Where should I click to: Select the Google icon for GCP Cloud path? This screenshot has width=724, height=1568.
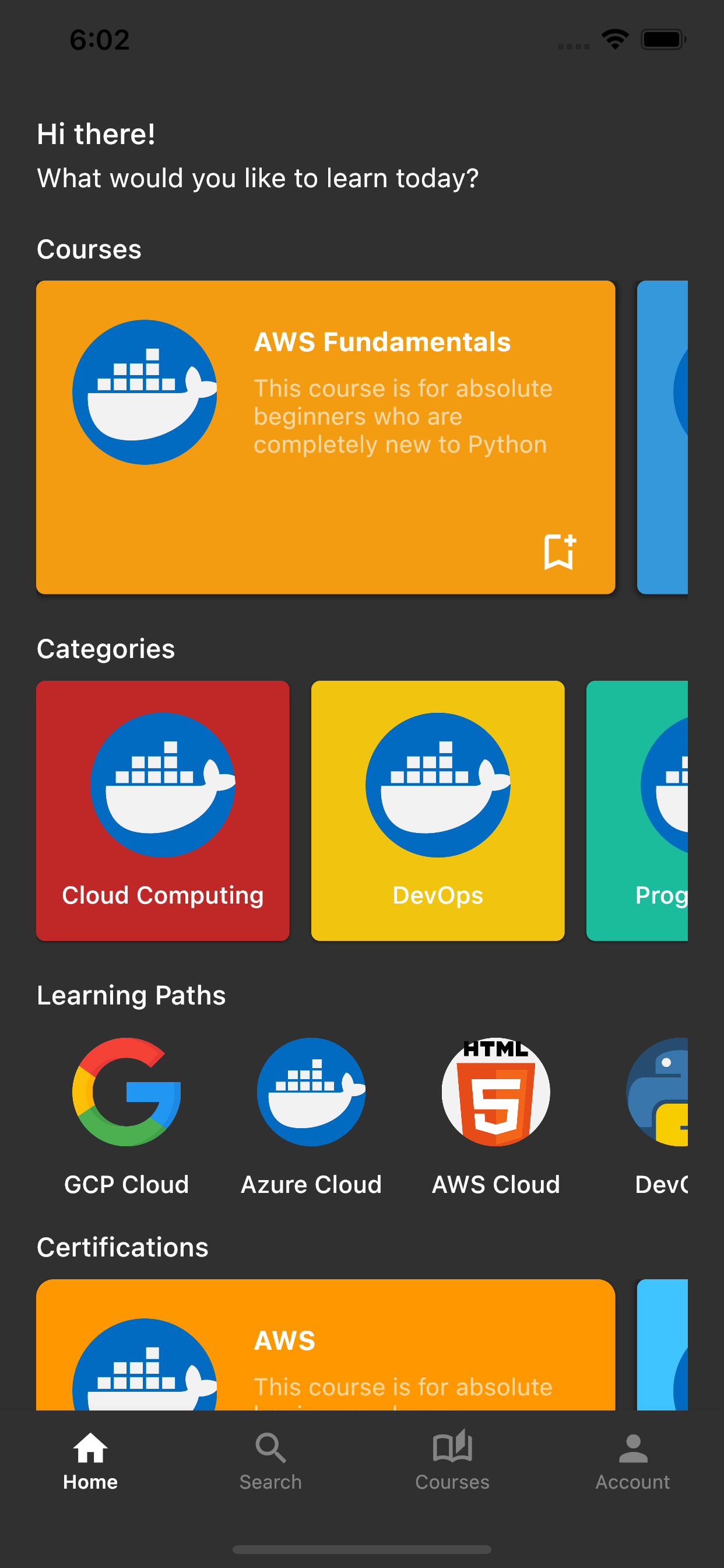coord(126,1092)
